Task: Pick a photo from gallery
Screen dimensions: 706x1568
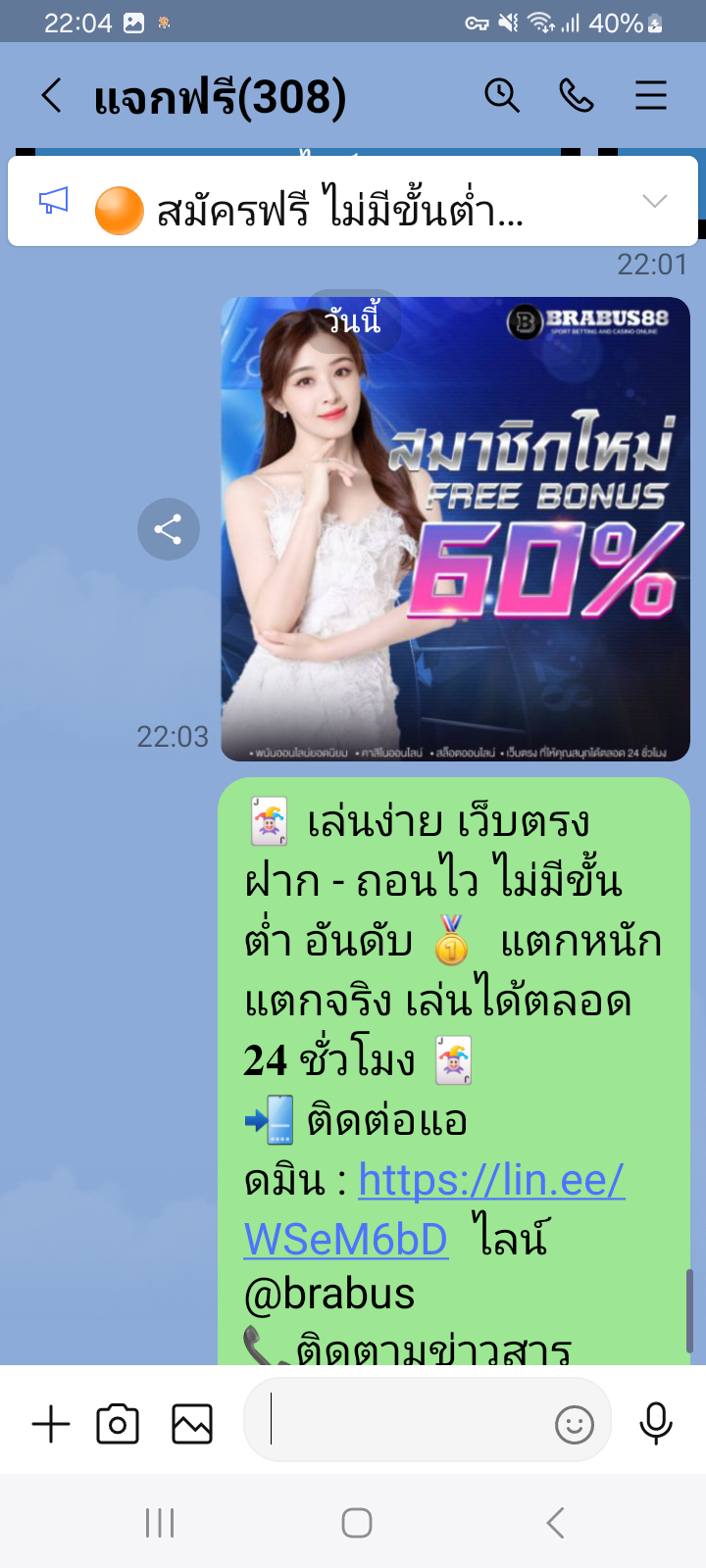Action: (x=192, y=1424)
